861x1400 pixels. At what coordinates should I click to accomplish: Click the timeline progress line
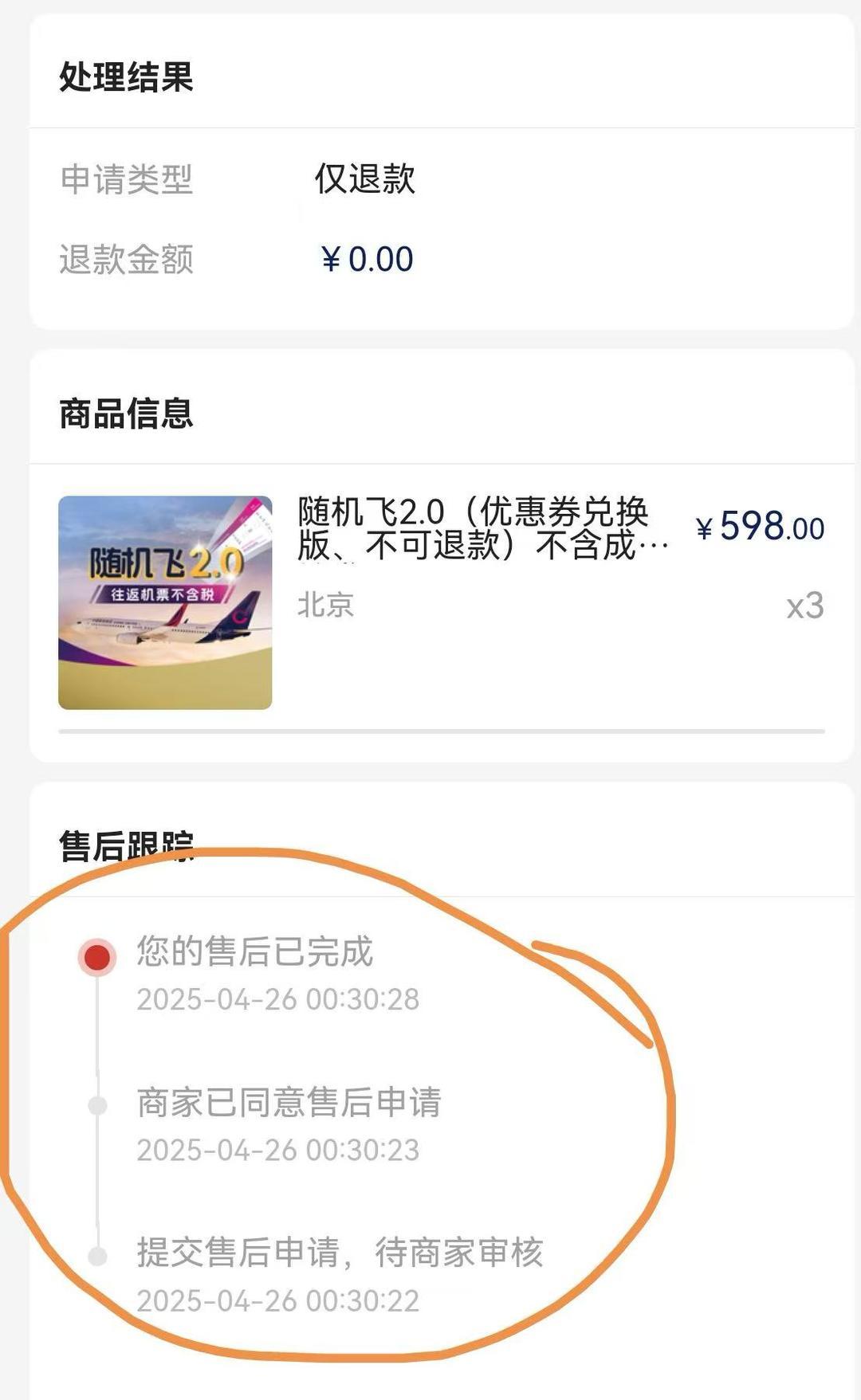(x=96, y=1036)
